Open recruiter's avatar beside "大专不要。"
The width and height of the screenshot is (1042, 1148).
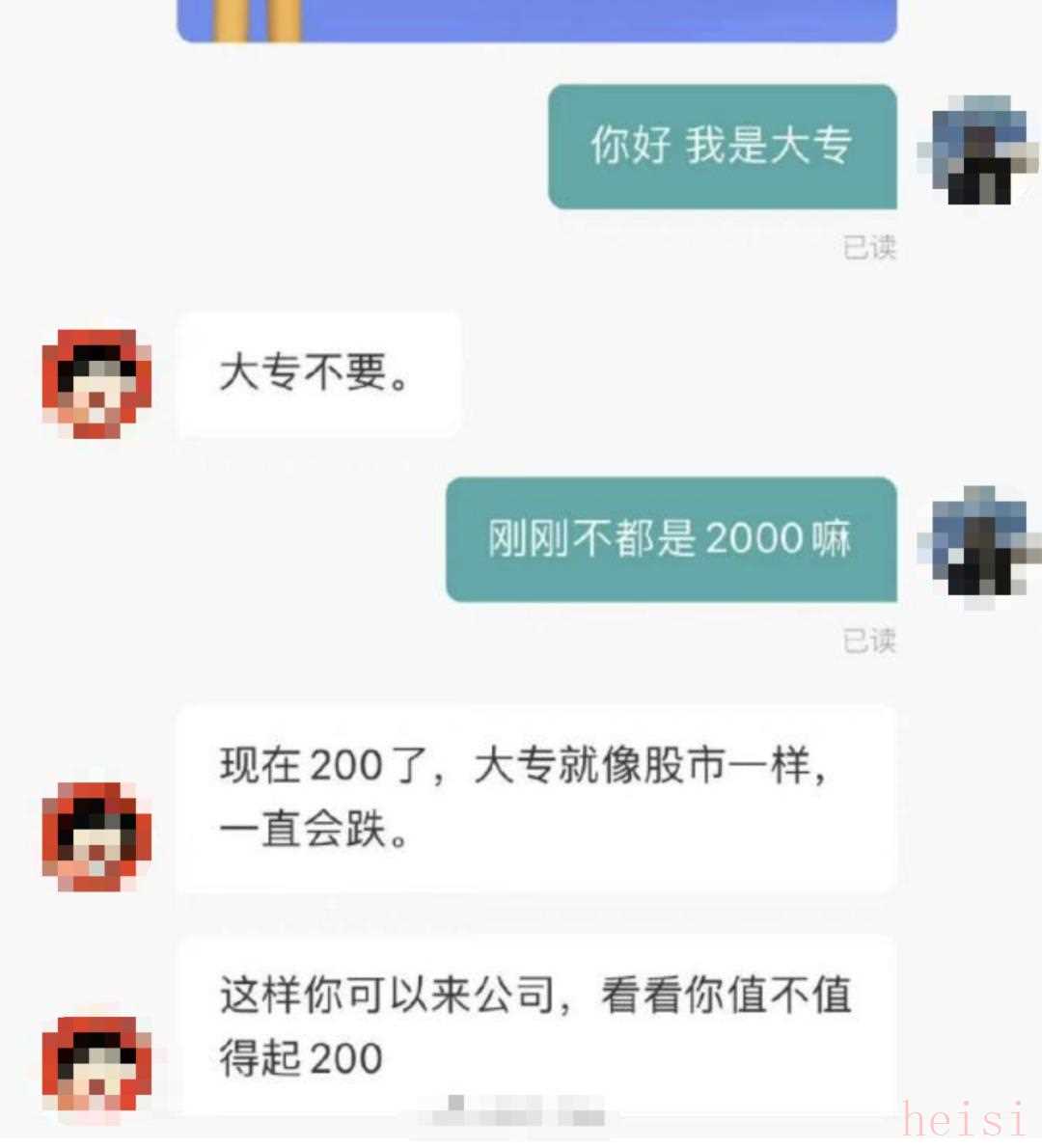tap(96, 384)
